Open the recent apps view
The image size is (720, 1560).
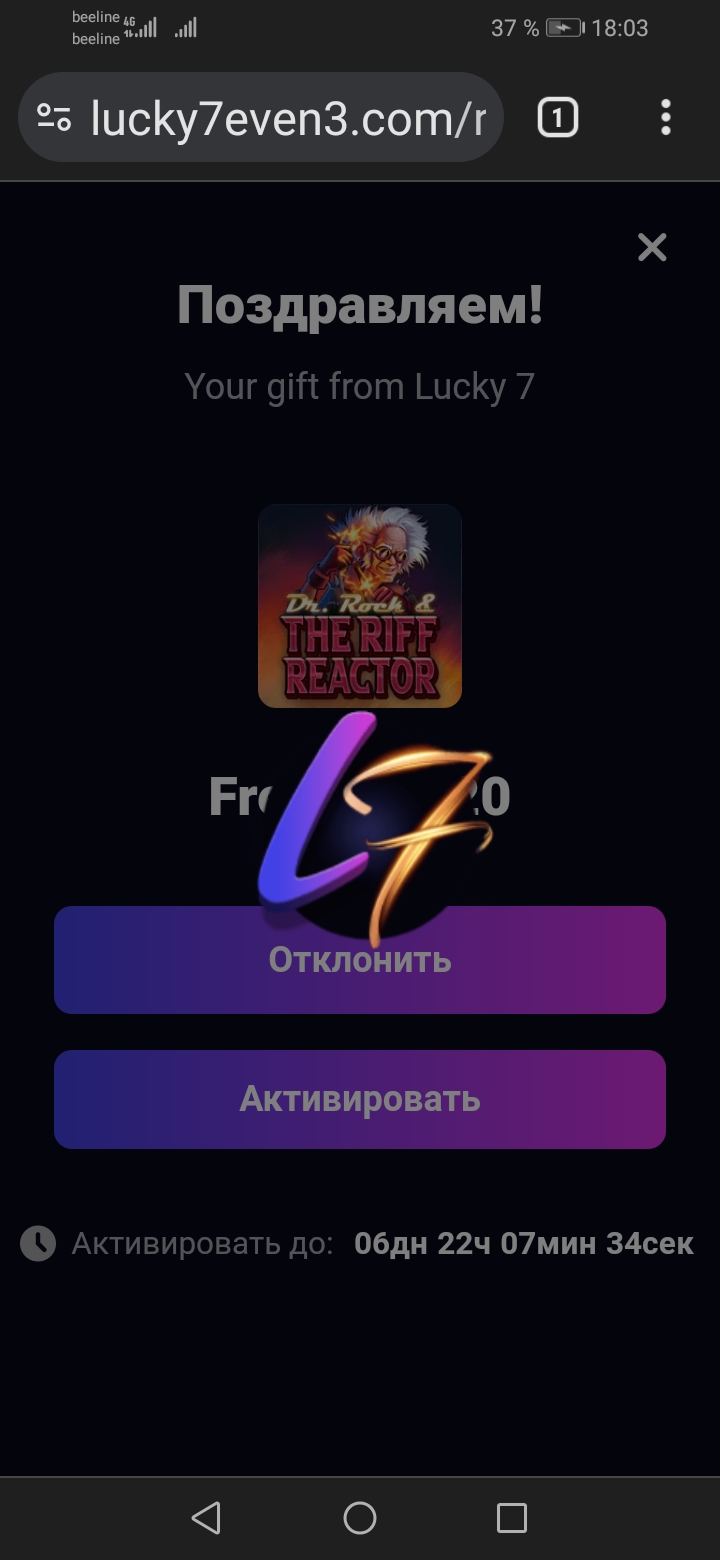(x=512, y=1518)
